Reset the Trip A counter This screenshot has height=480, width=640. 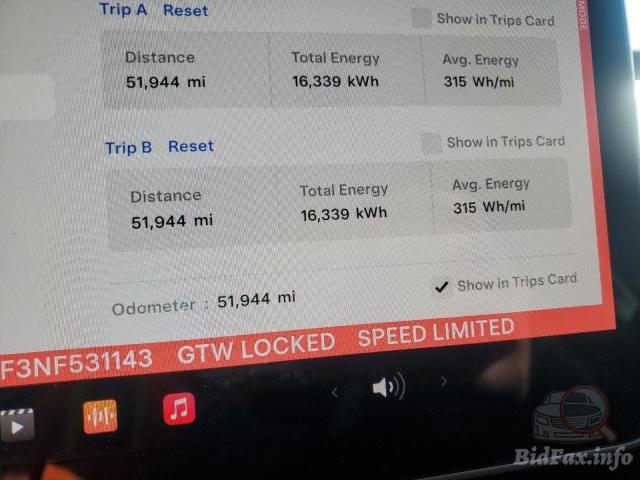pyautogui.click(x=186, y=10)
